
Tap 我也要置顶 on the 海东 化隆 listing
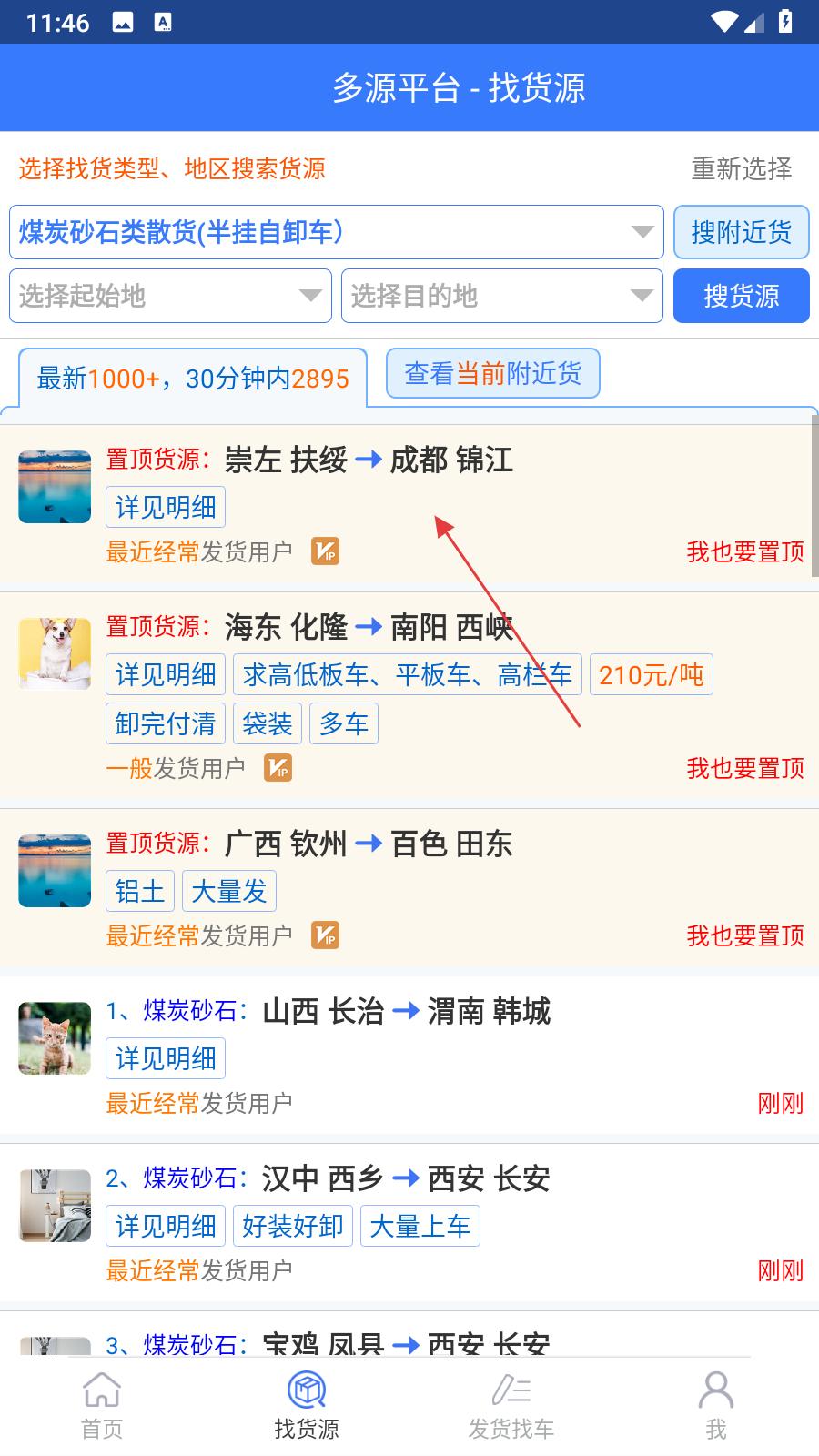pos(744,768)
